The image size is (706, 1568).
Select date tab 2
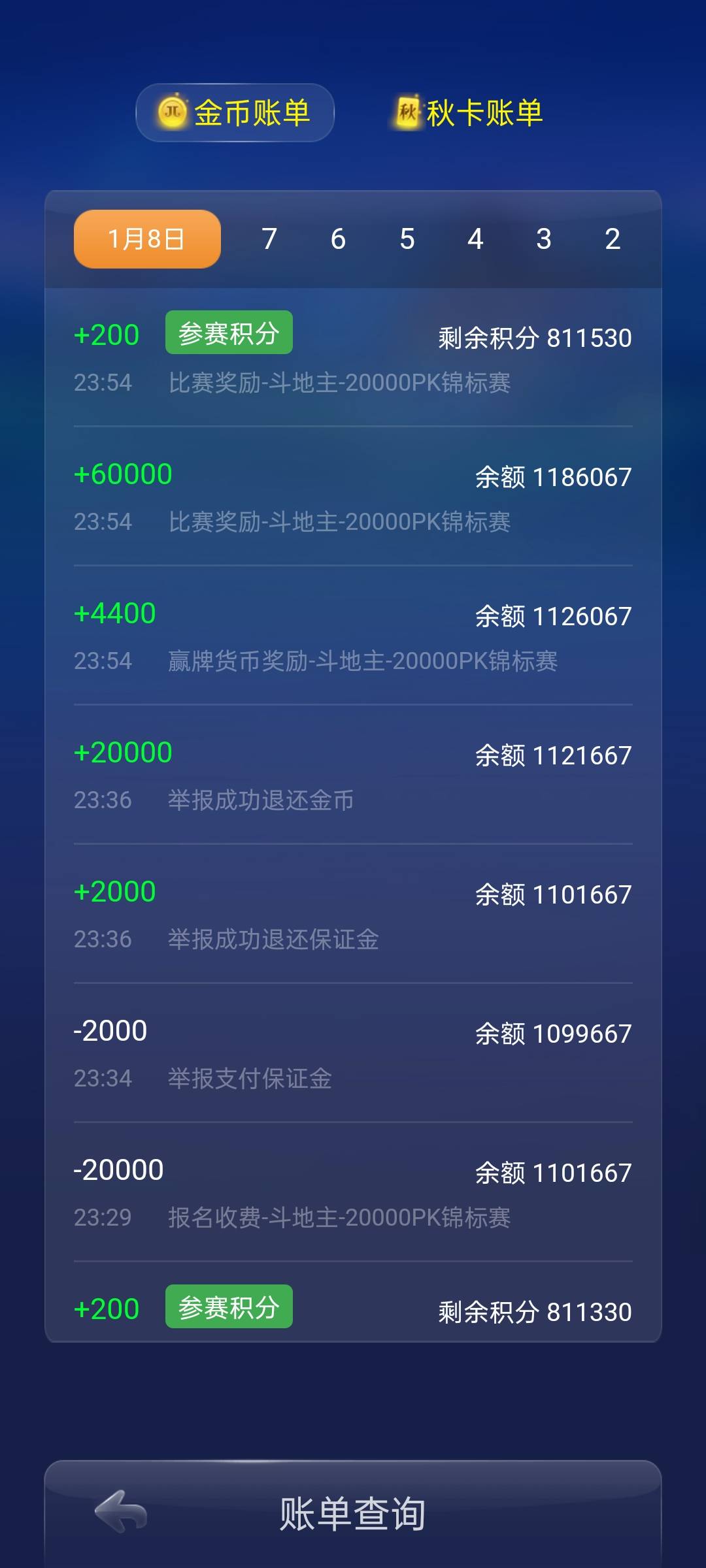(612, 238)
